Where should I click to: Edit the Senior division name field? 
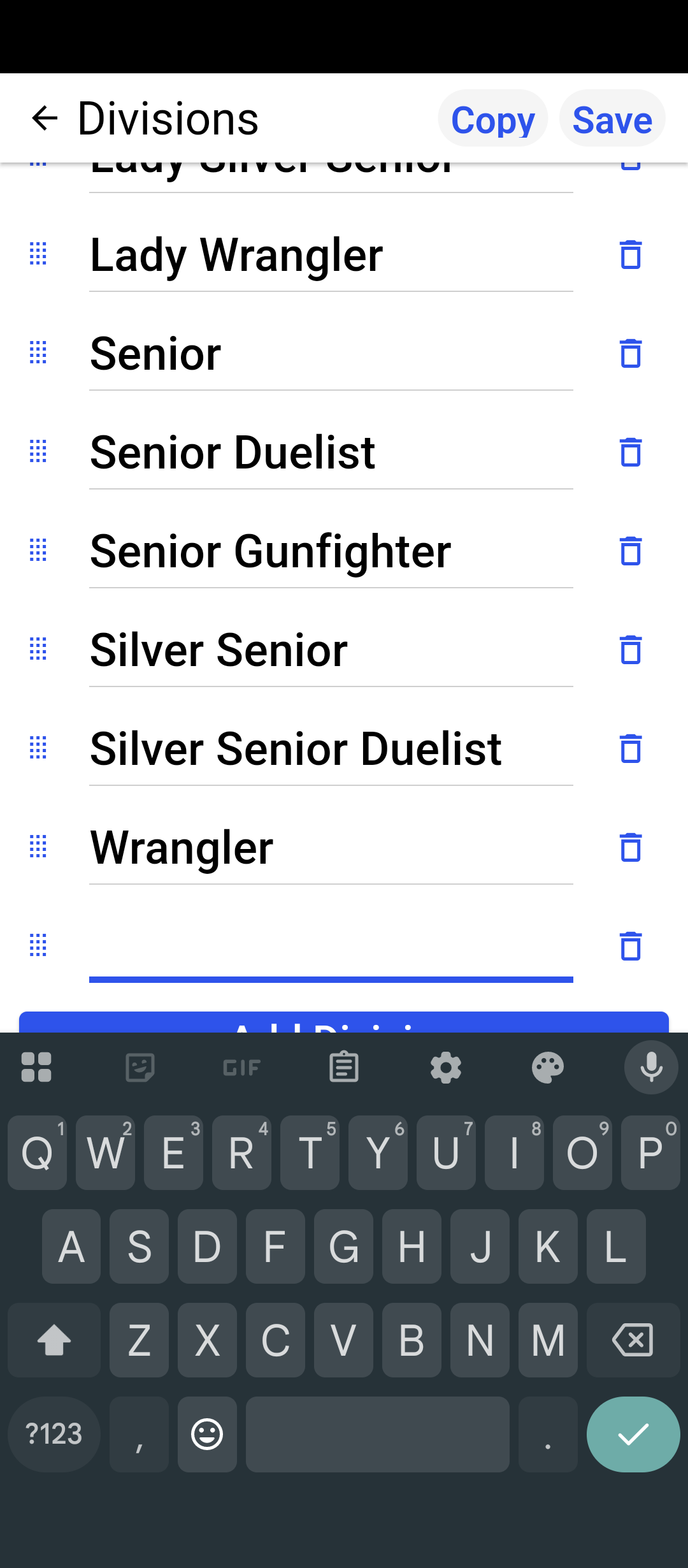tap(331, 354)
